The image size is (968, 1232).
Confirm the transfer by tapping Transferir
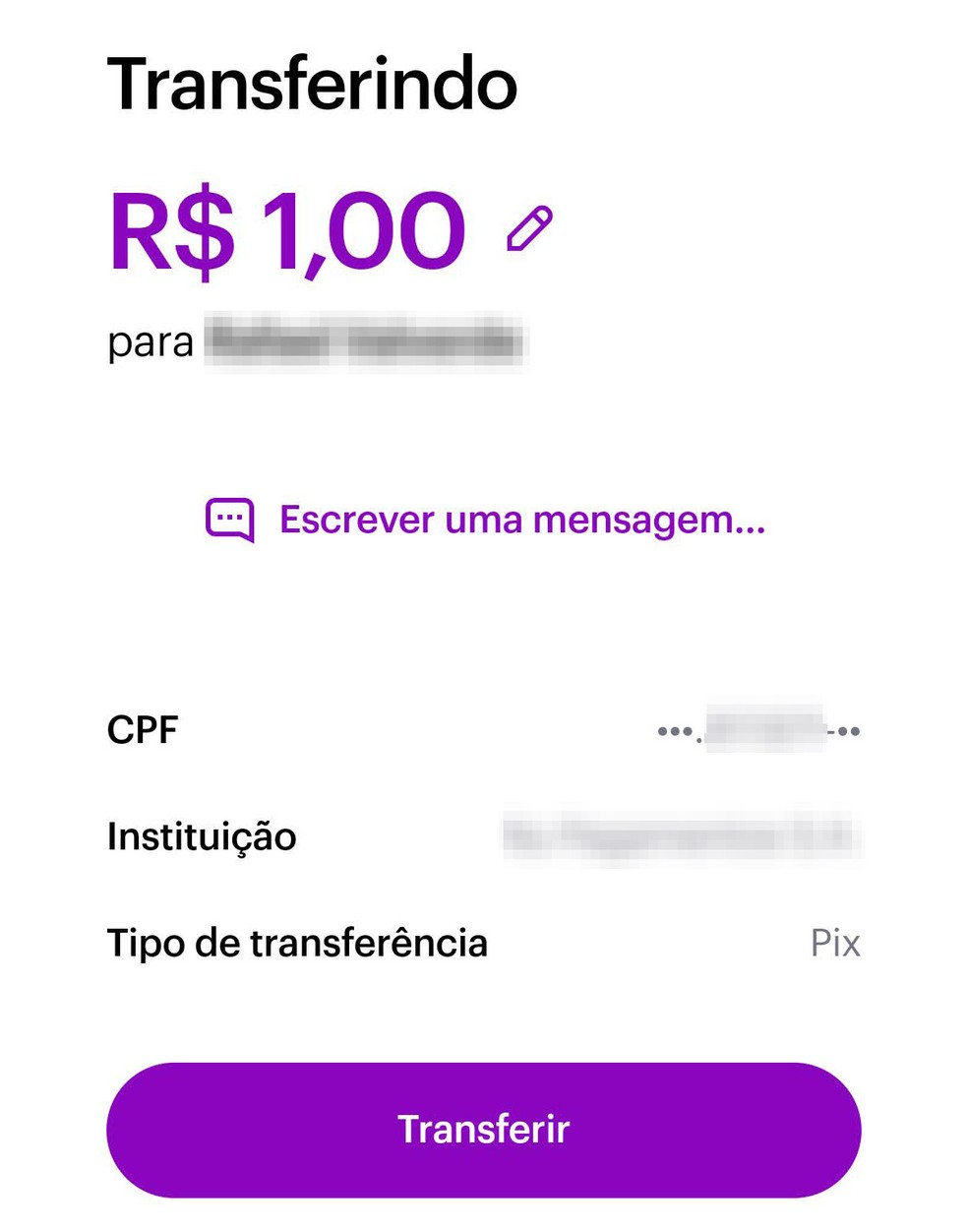click(x=484, y=1130)
